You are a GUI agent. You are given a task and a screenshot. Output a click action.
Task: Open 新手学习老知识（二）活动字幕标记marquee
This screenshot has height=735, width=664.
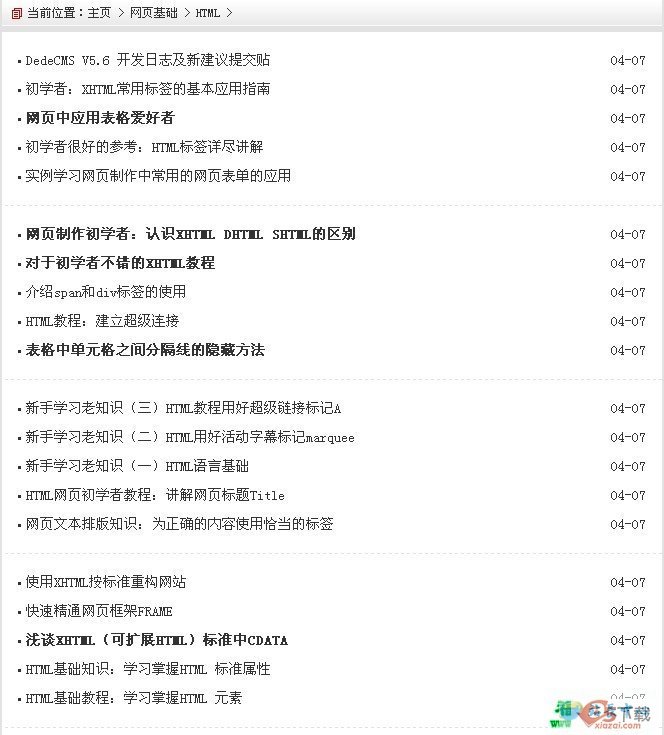click(190, 437)
